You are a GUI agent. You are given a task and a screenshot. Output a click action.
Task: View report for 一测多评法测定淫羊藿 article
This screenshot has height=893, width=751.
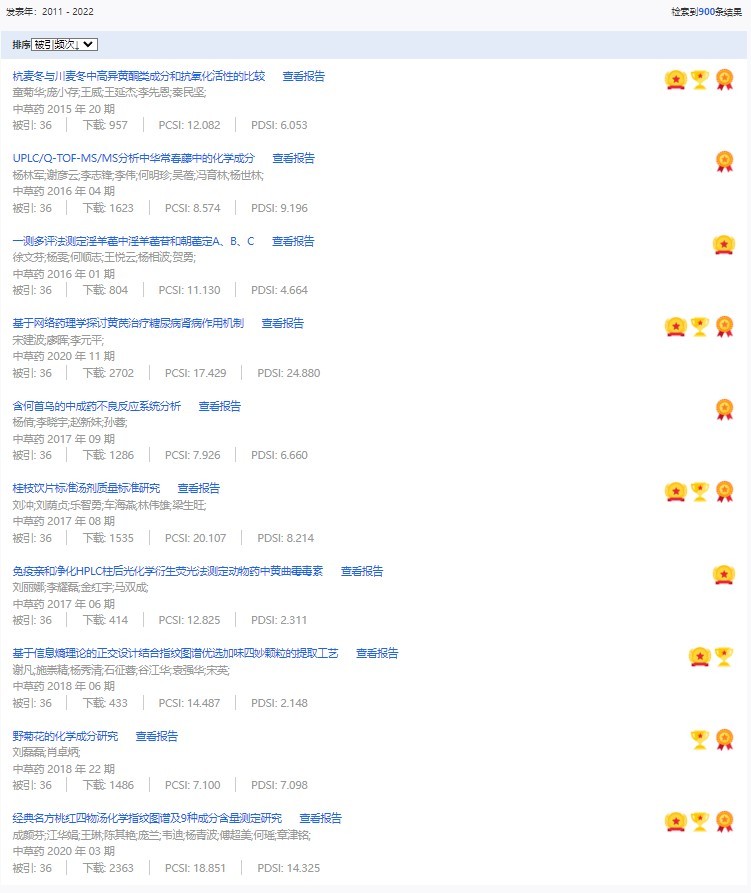293,241
